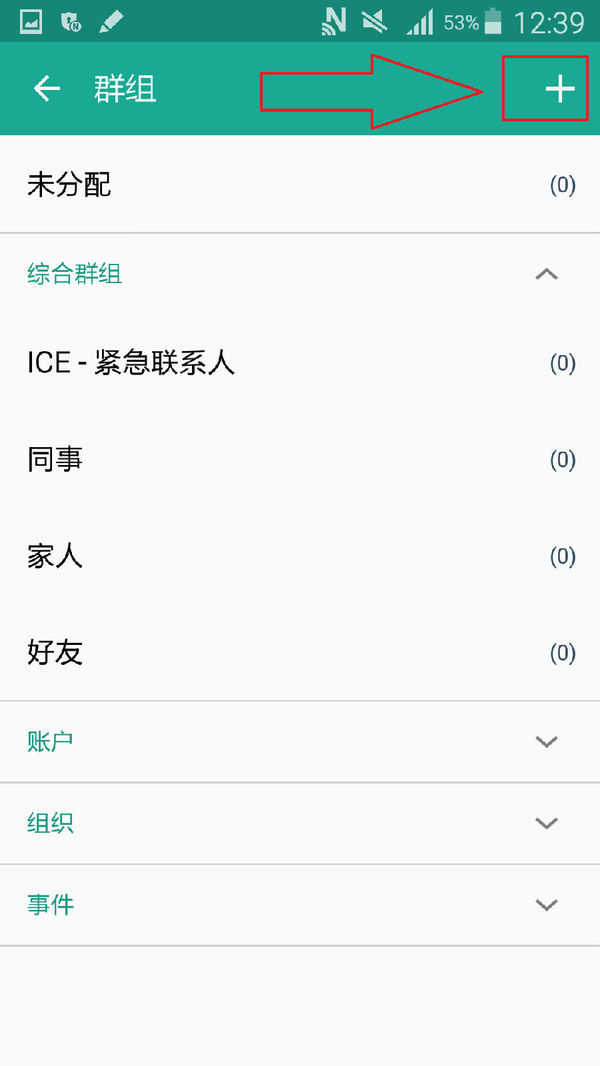The height and width of the screenshot is (1066, 600).
Task: Expand the 事件 section
Action: (x=300, y=905)
